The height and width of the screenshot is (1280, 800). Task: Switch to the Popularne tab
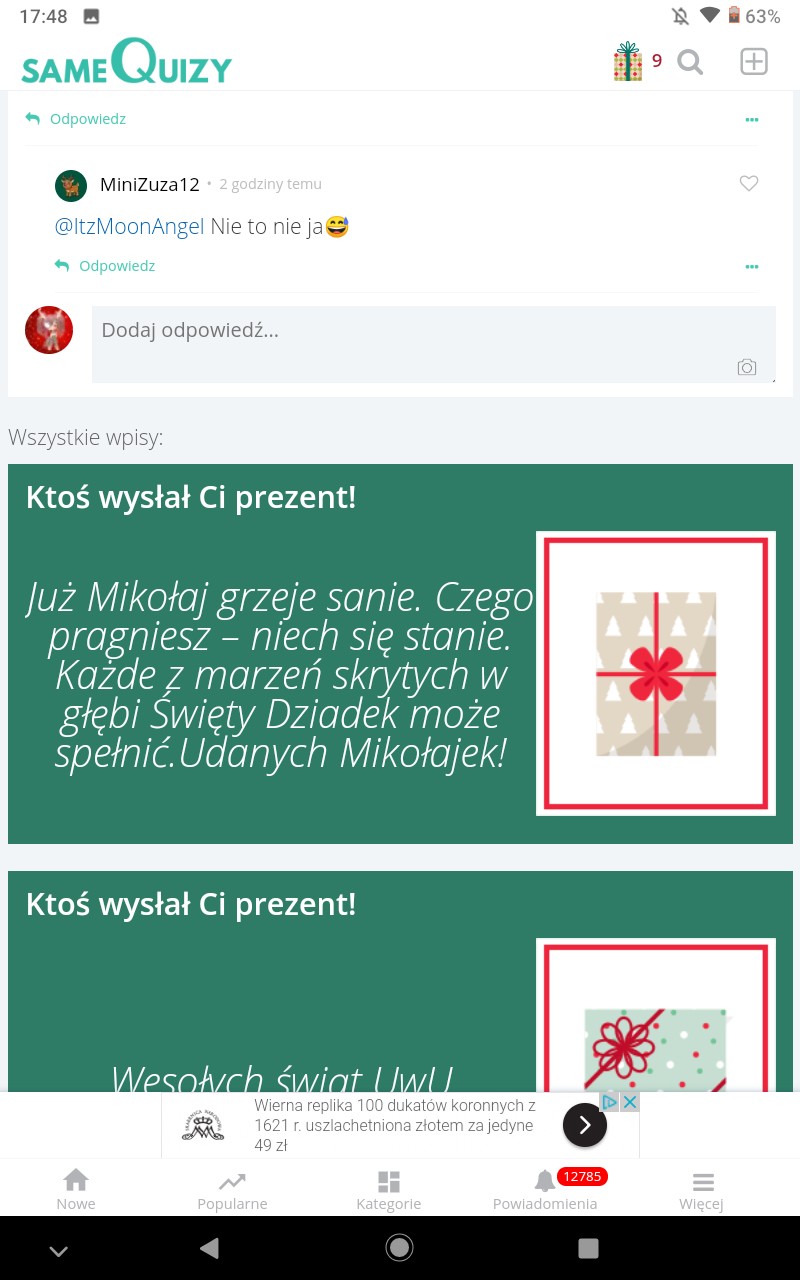[x=232, y=1190]
